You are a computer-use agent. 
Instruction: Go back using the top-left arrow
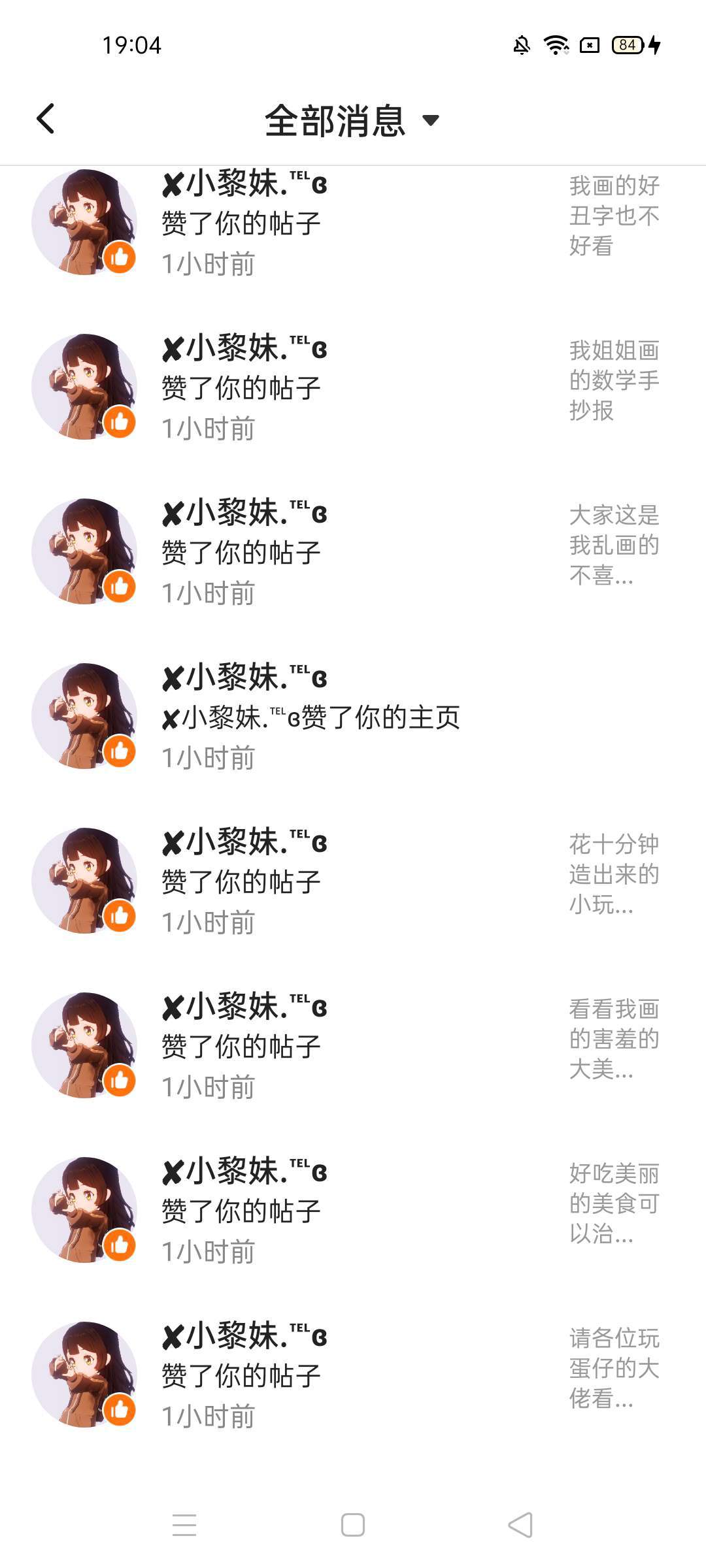point(46,119)
